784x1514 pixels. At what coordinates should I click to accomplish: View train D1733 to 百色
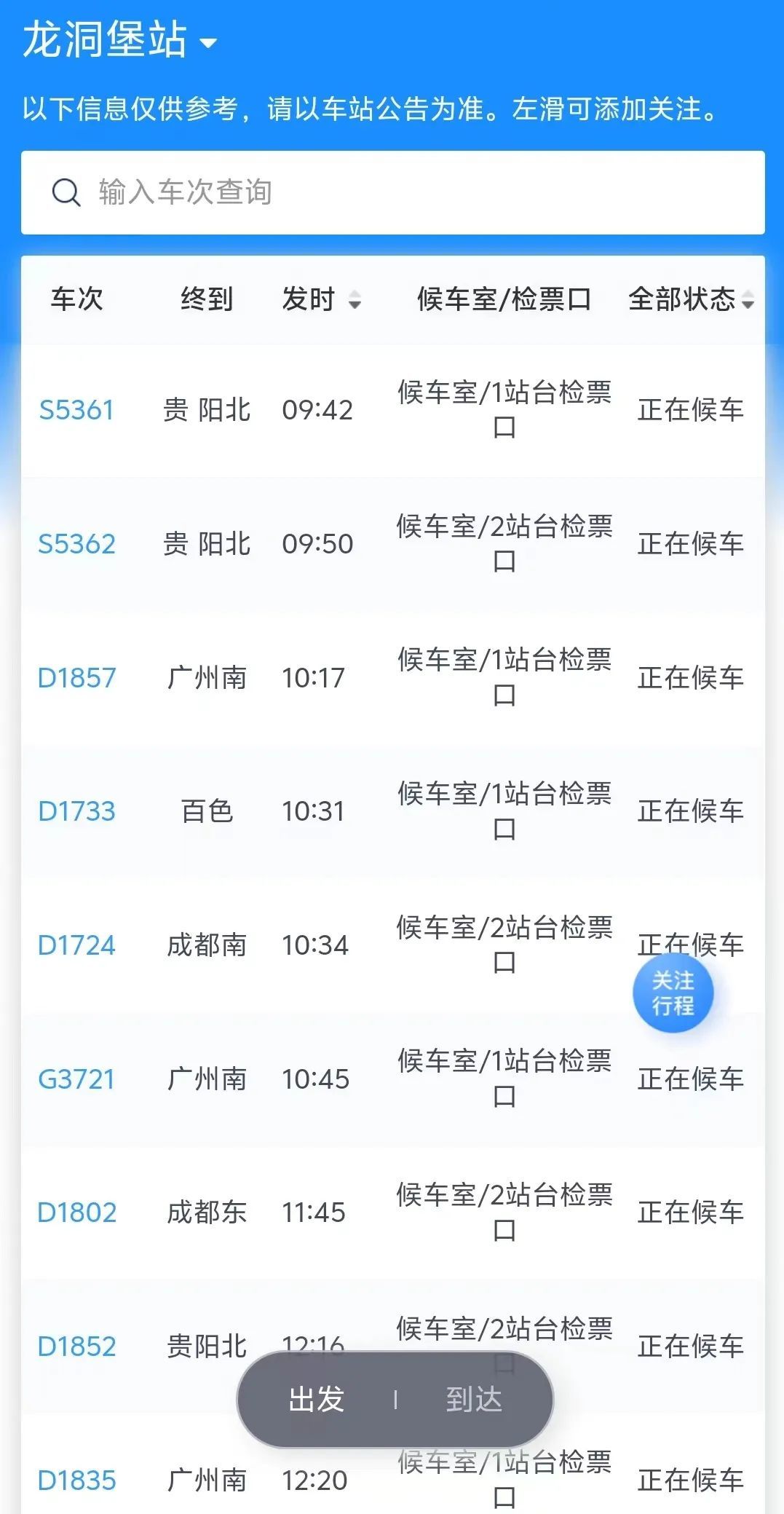(x=76, y=811)
